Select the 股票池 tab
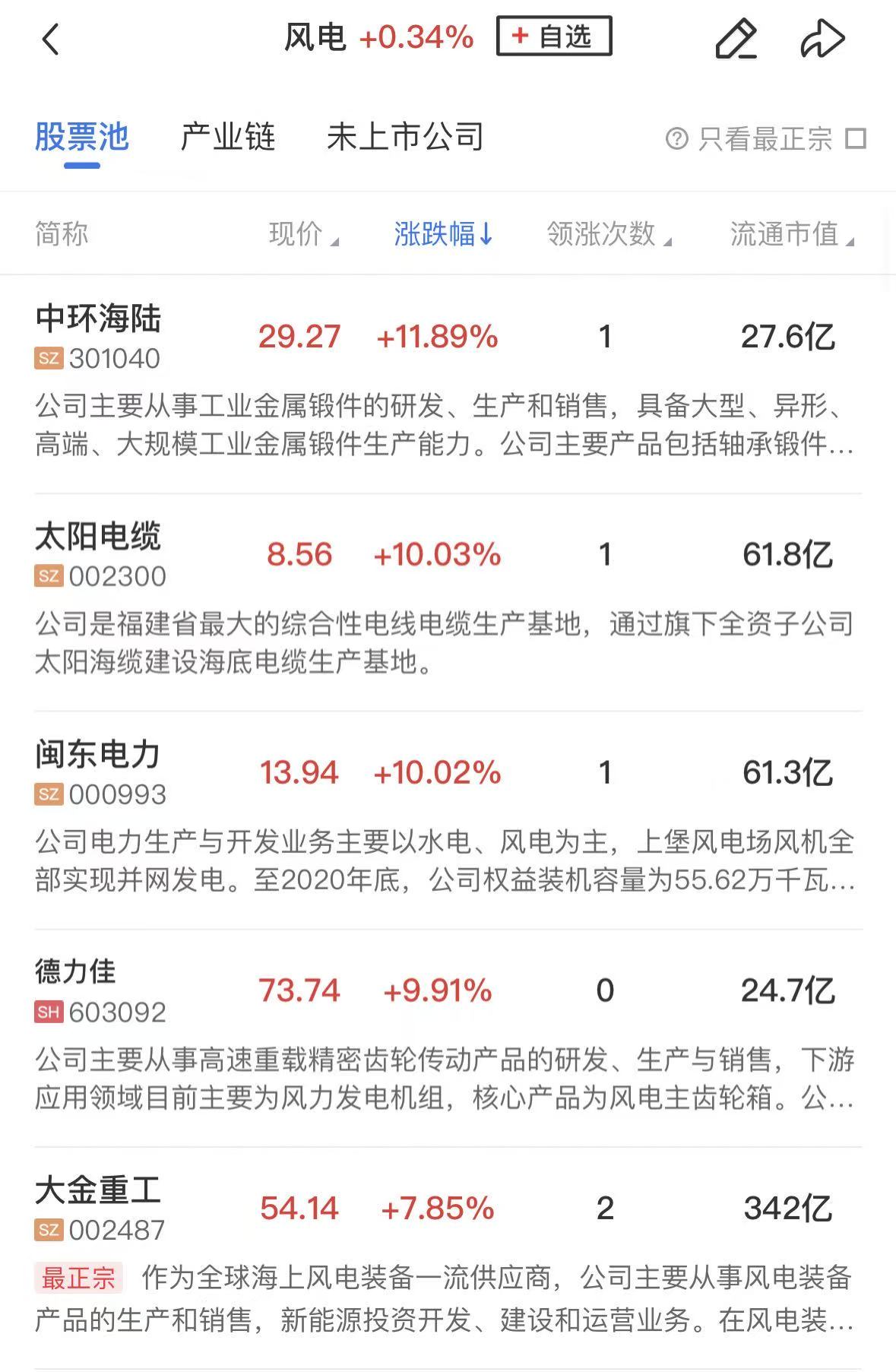 tap(82, 138)
